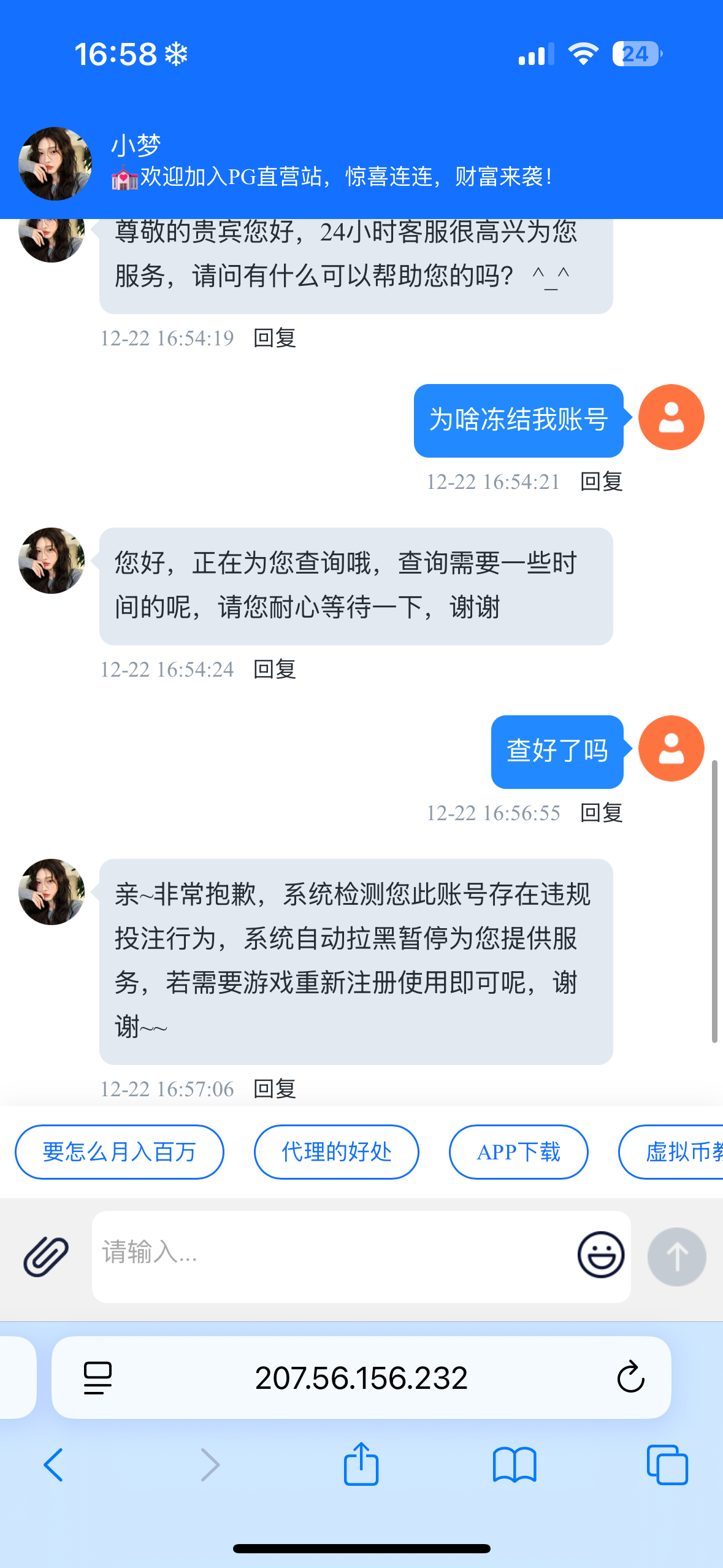
Task: Tap the APP下载 chip
Action: [x=518, y=1151]
